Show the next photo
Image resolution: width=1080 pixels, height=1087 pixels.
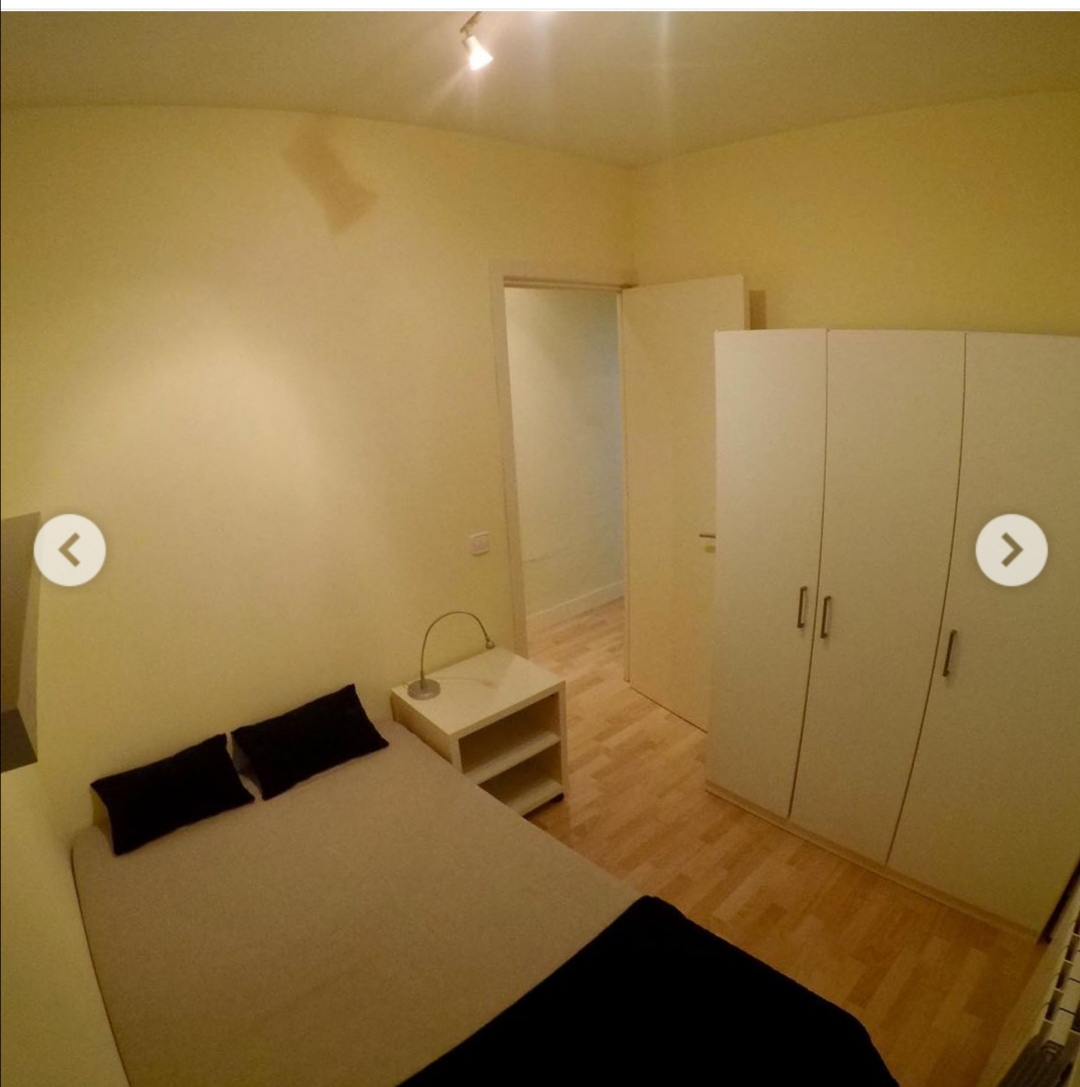[1011, 550]
